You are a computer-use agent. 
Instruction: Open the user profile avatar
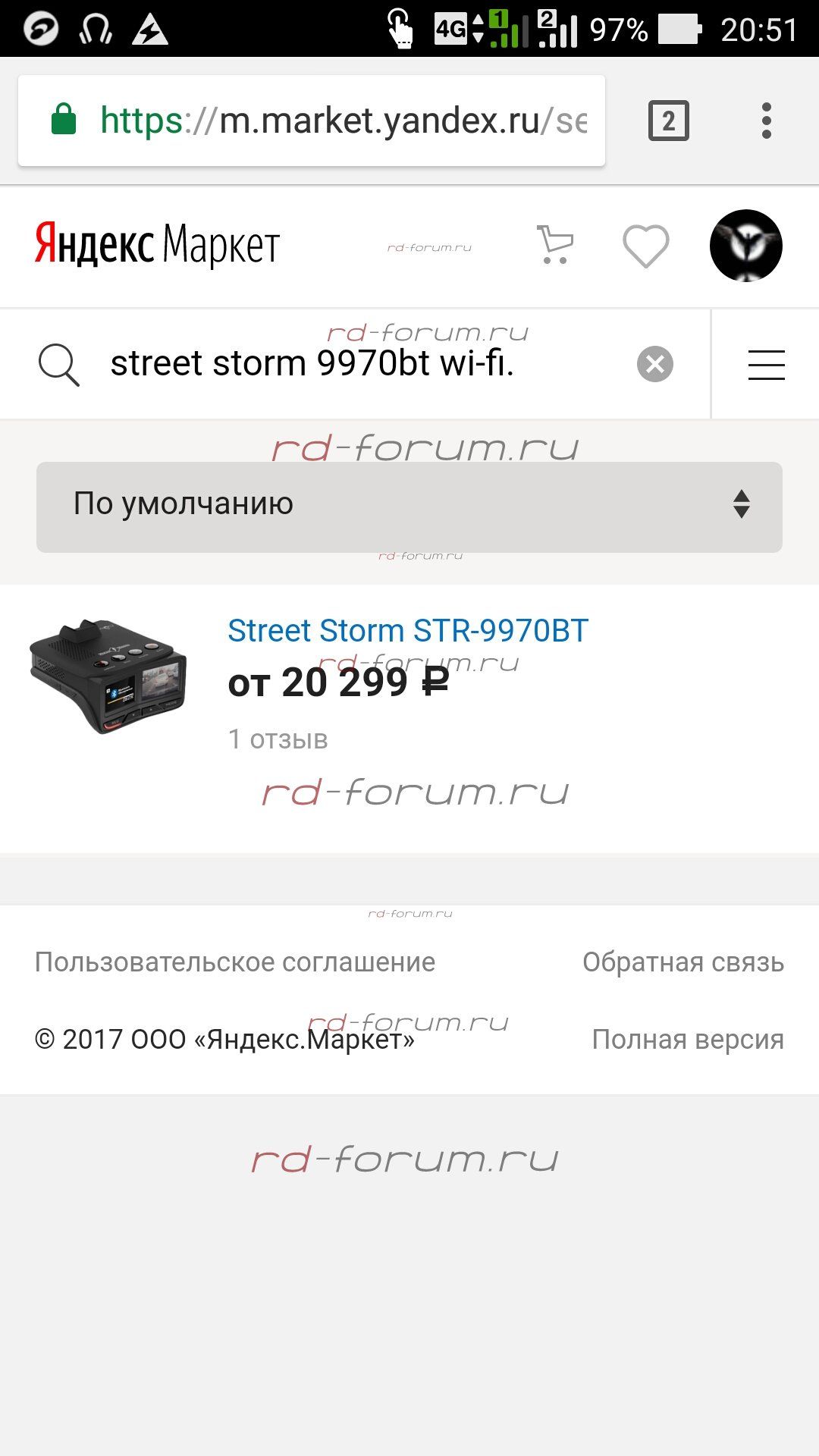pos(745,246)
